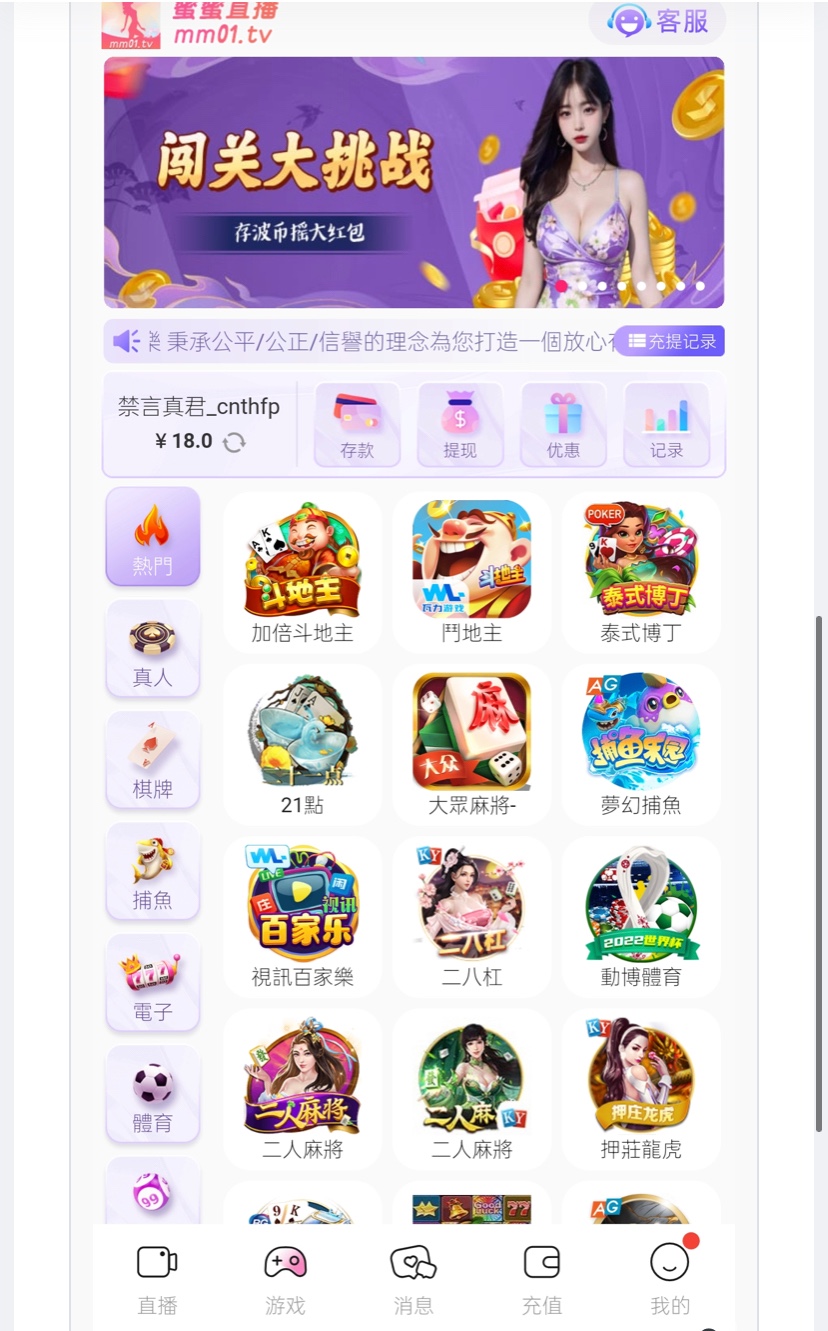Open the 充提记录 records button
The width and height of the screenshot is (828, 1331).
(670, 341)
